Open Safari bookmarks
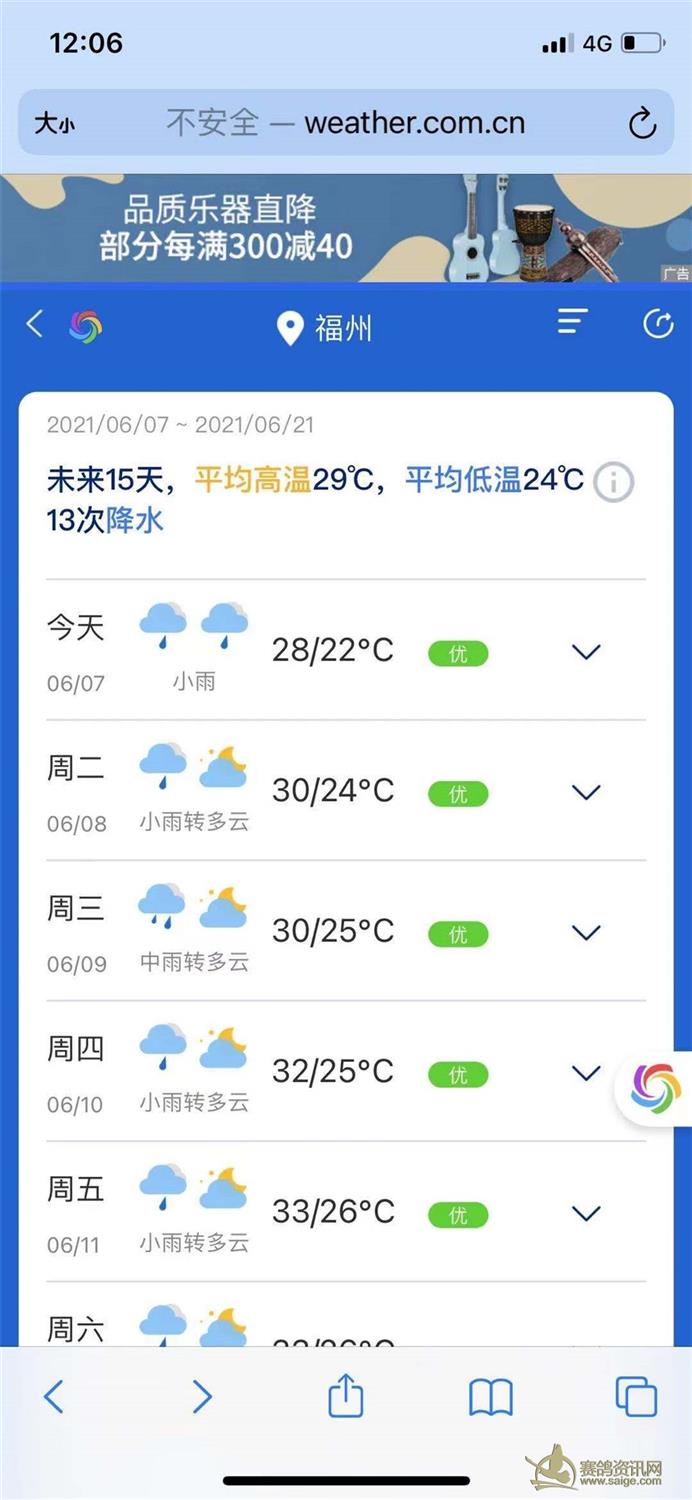 pyautogui.click(x=490, y=1397)
